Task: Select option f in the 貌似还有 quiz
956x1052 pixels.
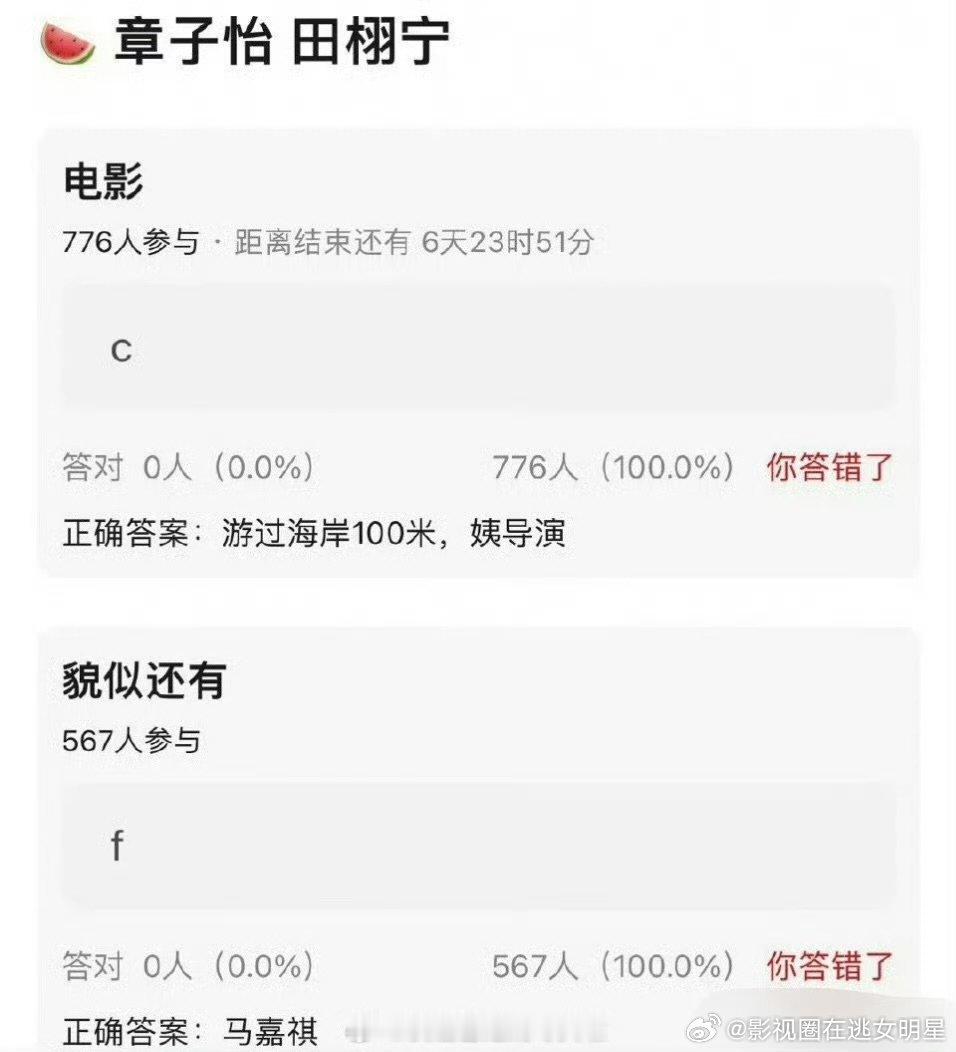Action: pos(477,847)
